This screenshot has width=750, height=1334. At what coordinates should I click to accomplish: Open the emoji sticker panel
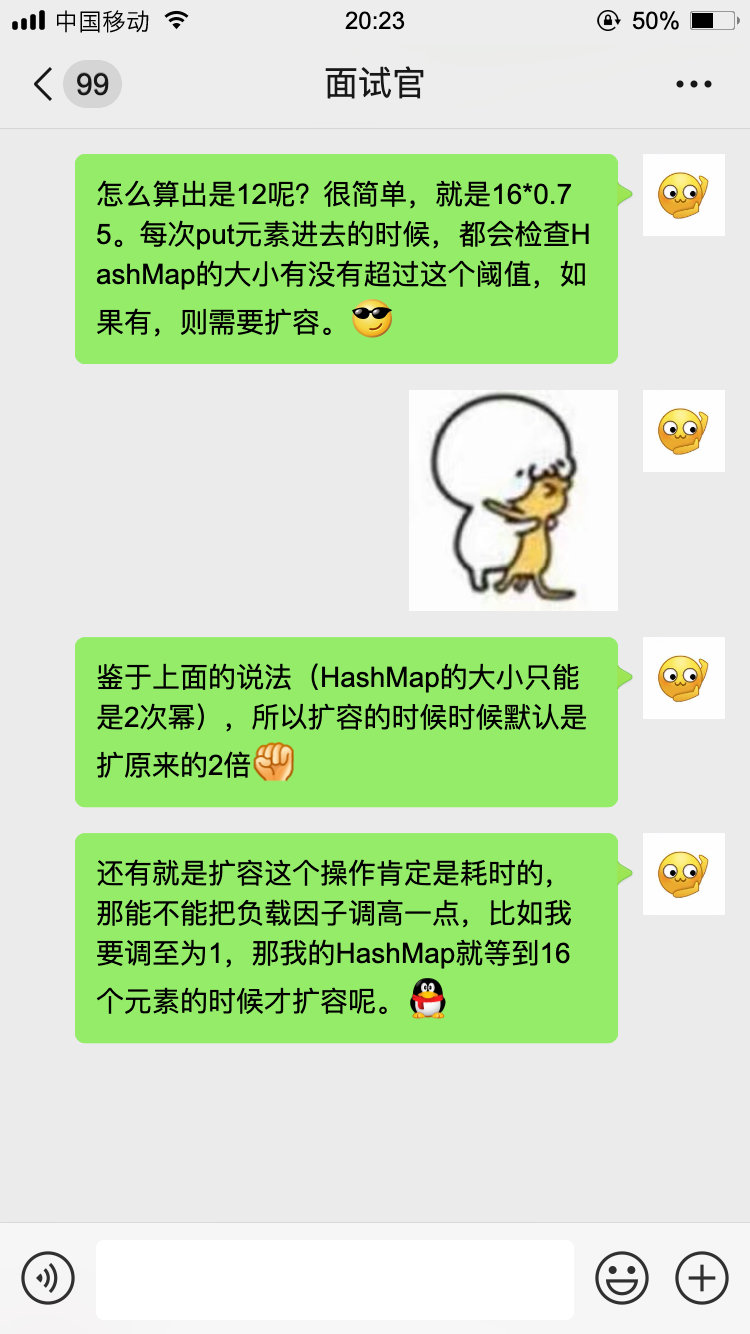(x=622, y=1278)
